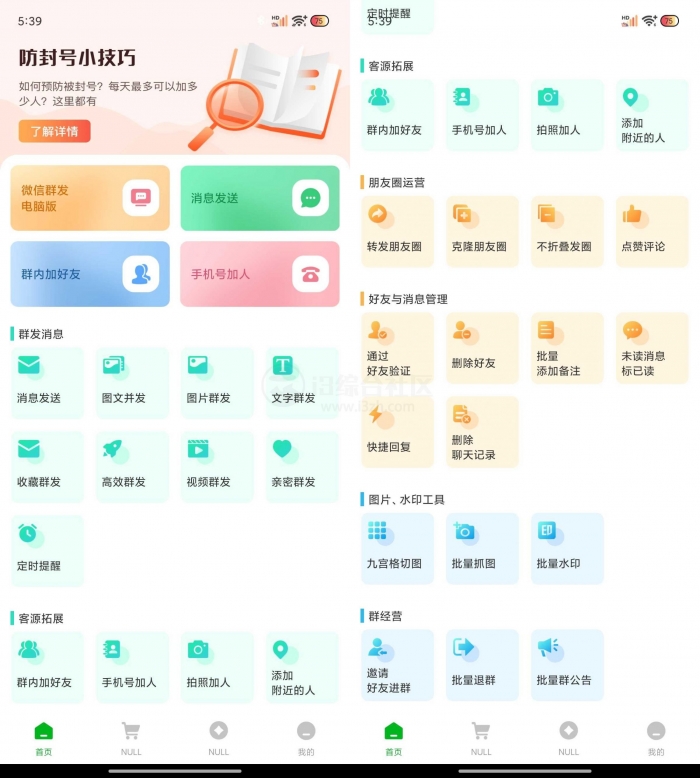Open the 微信群发电脑版 card

point(90,198)
